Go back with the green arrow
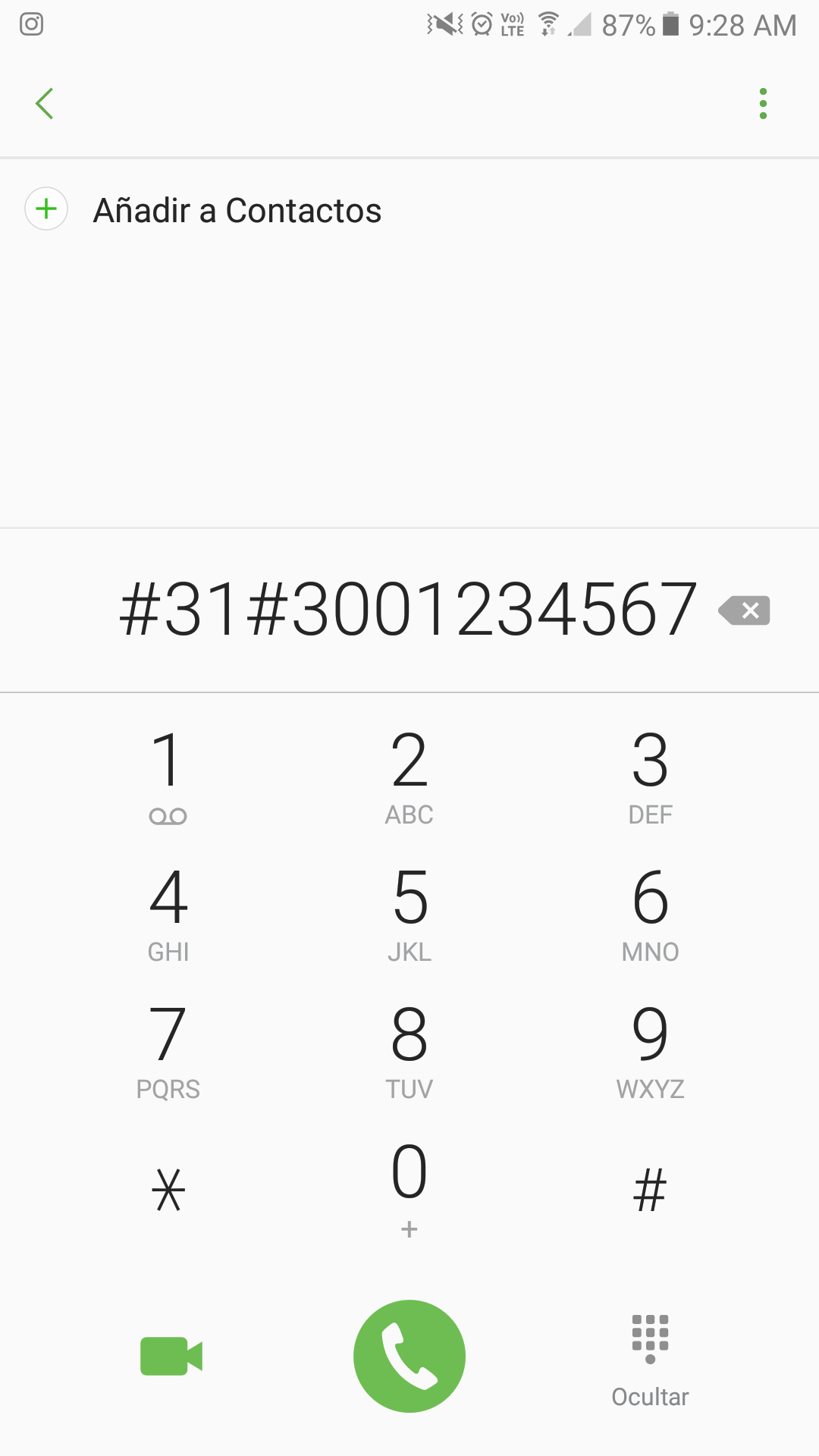Screen dimensions: 819x1456 [x=45, y=104]
